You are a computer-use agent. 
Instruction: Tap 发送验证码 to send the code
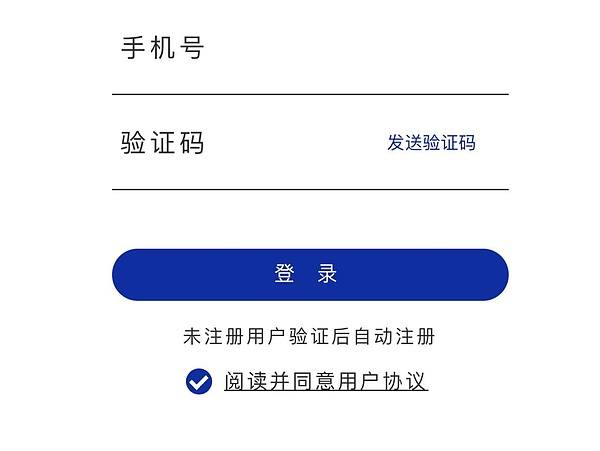coord(431,143)
